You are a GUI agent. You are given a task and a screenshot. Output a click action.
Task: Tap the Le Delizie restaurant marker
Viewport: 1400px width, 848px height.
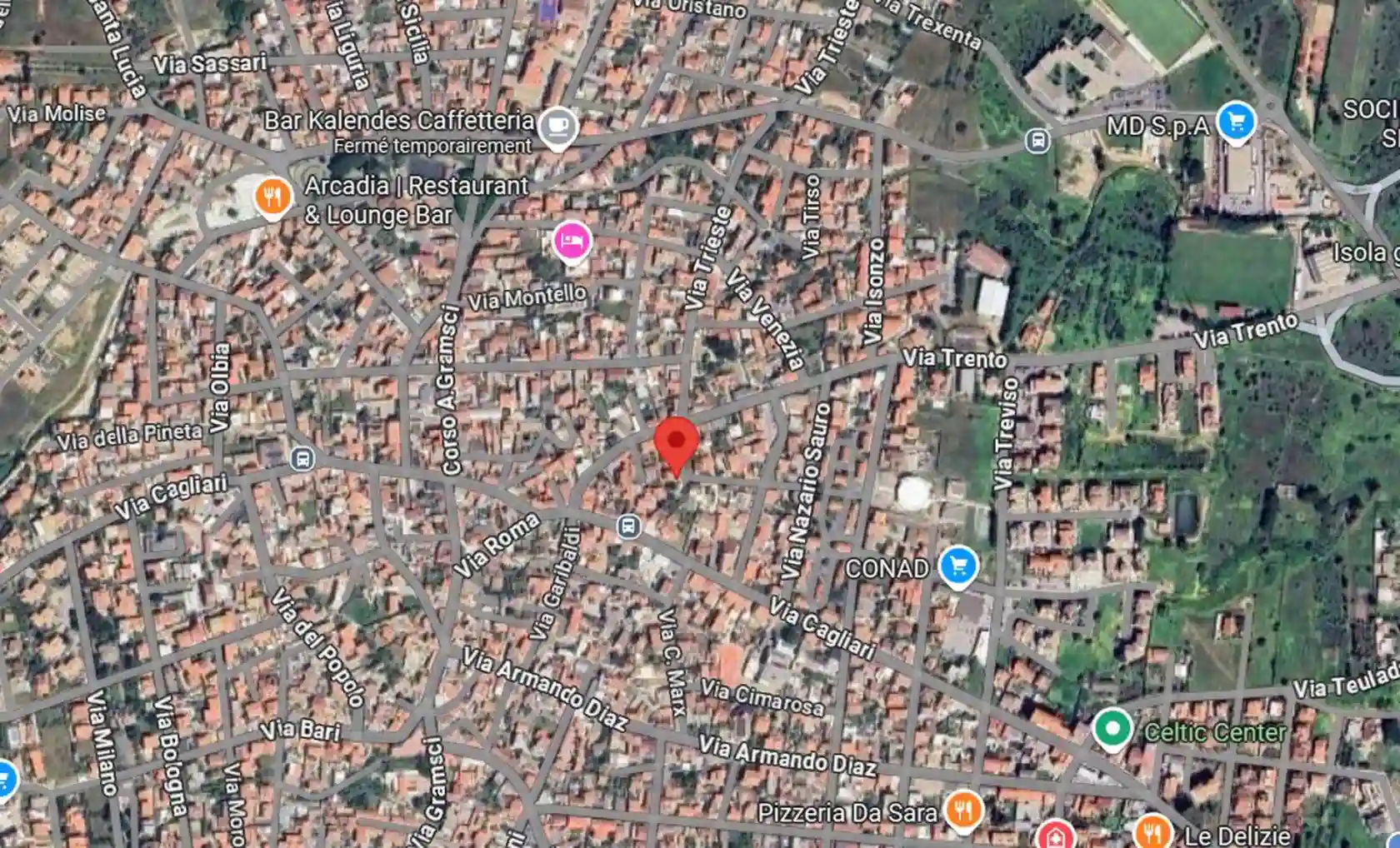(x=1153, y=831)
